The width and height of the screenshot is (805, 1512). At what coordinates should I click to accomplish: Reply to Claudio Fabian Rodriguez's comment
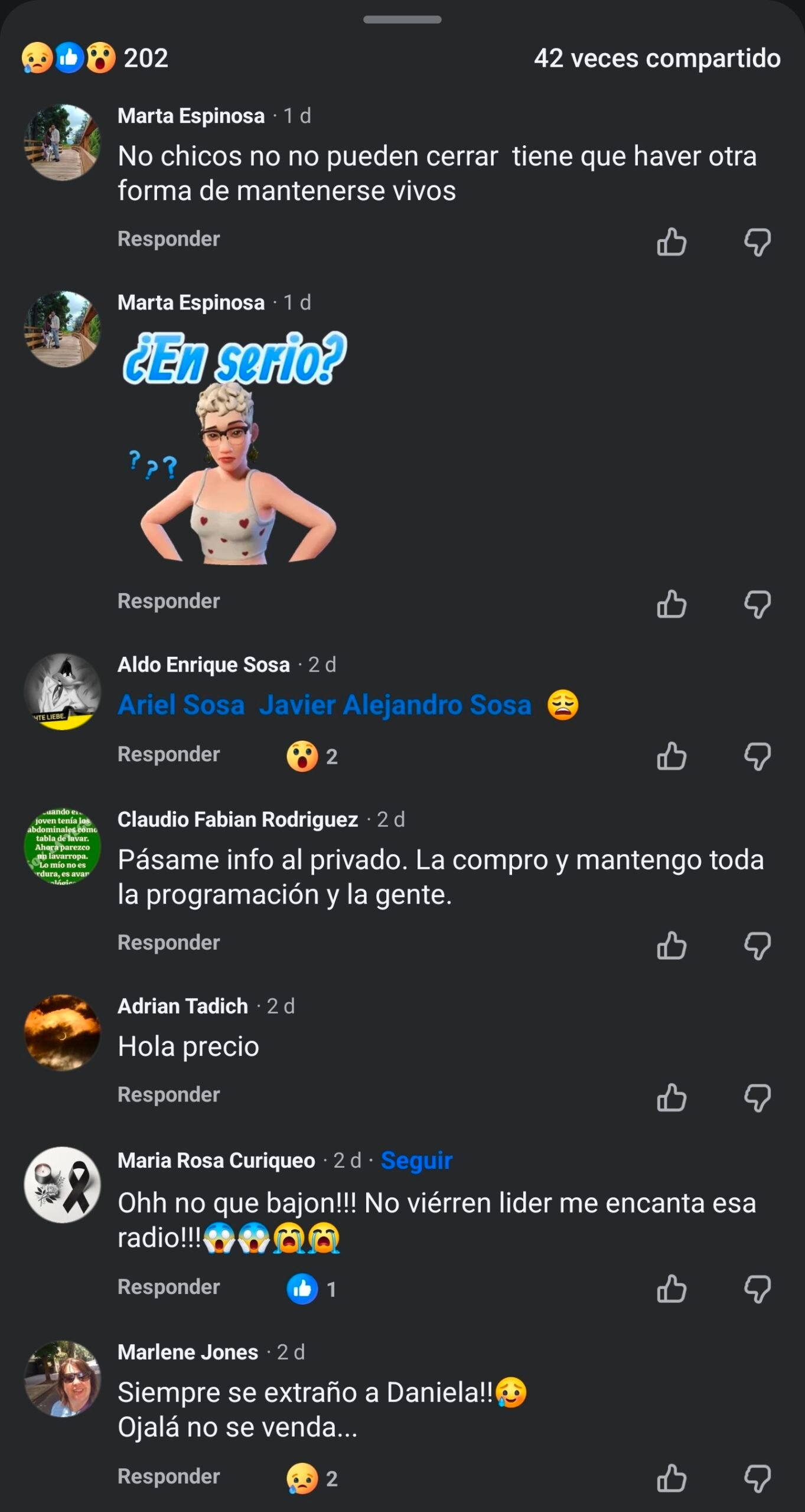[168, 943]
